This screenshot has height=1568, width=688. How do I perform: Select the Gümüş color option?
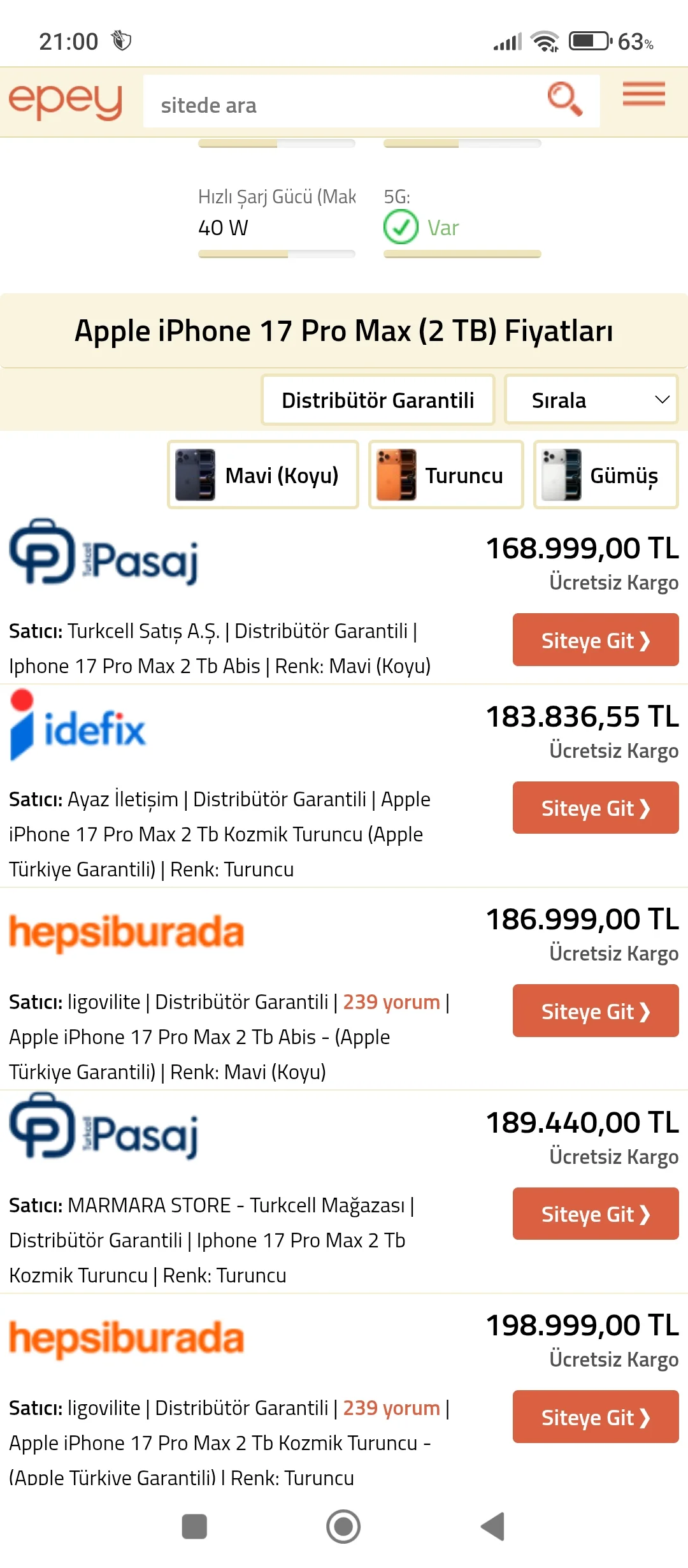pyautogui.click(x=606, y=475)
